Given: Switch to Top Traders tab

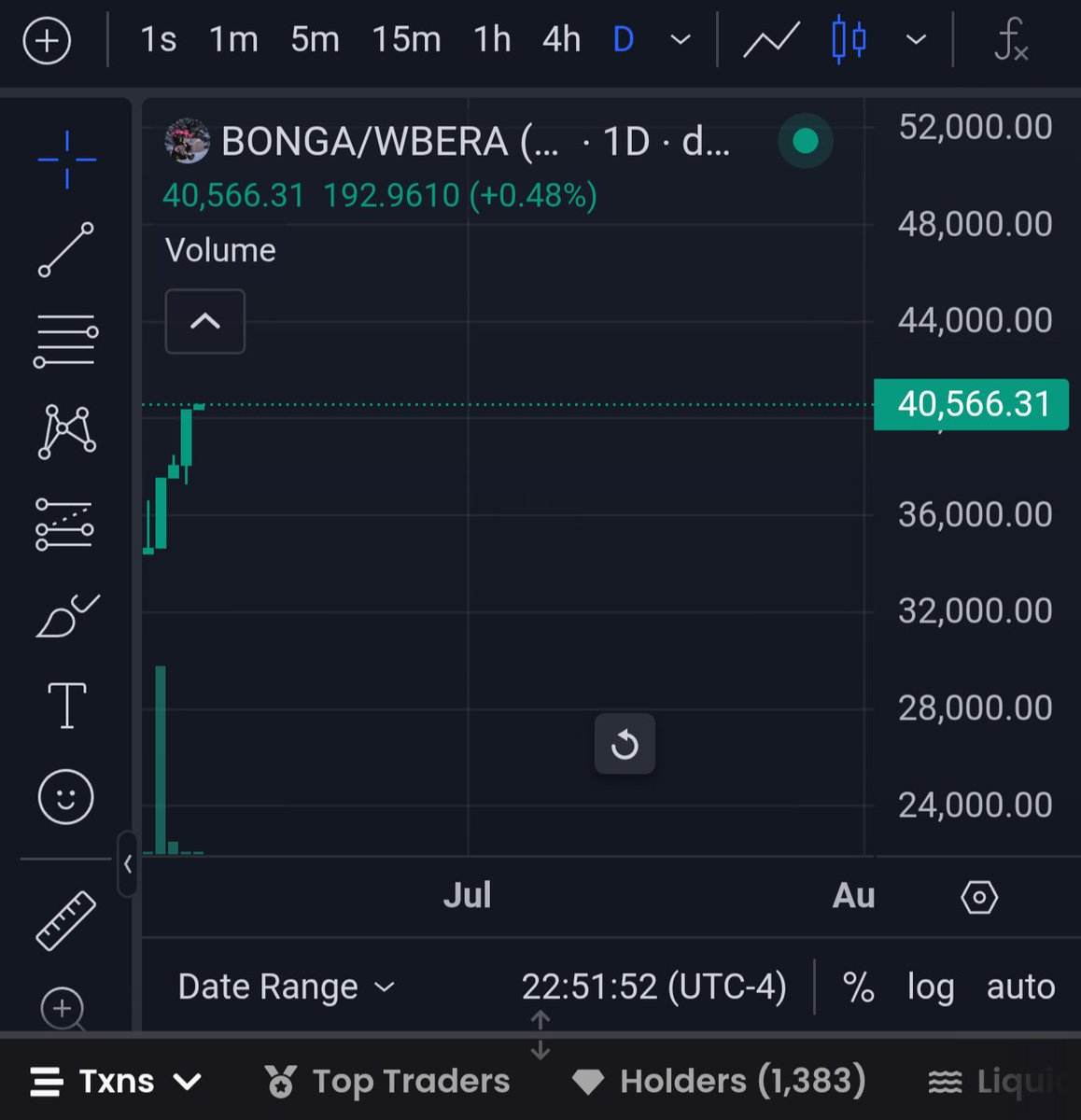Looking at the screenshot, I should [x=388, y=1081].
